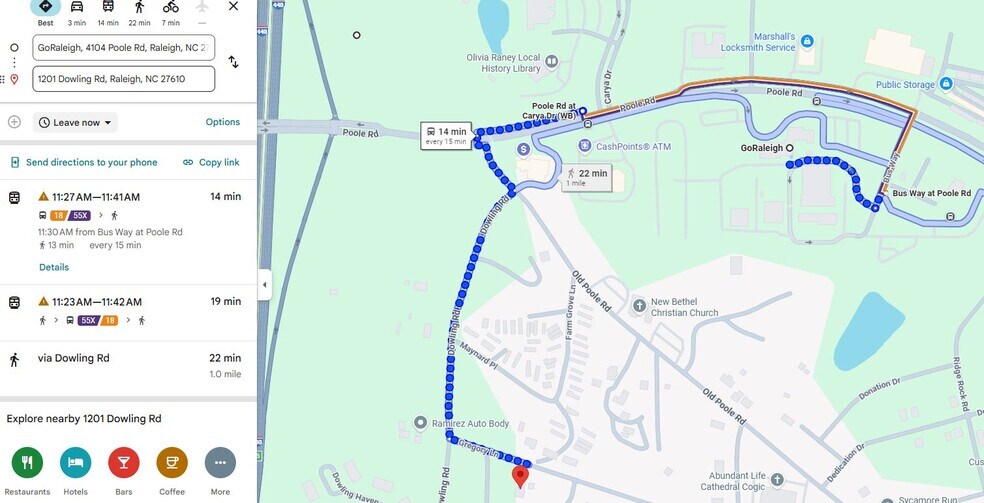Open Details for the 11:27AM transit route
984x503 pixels.
pyautogui.click(x=54, y=267)
